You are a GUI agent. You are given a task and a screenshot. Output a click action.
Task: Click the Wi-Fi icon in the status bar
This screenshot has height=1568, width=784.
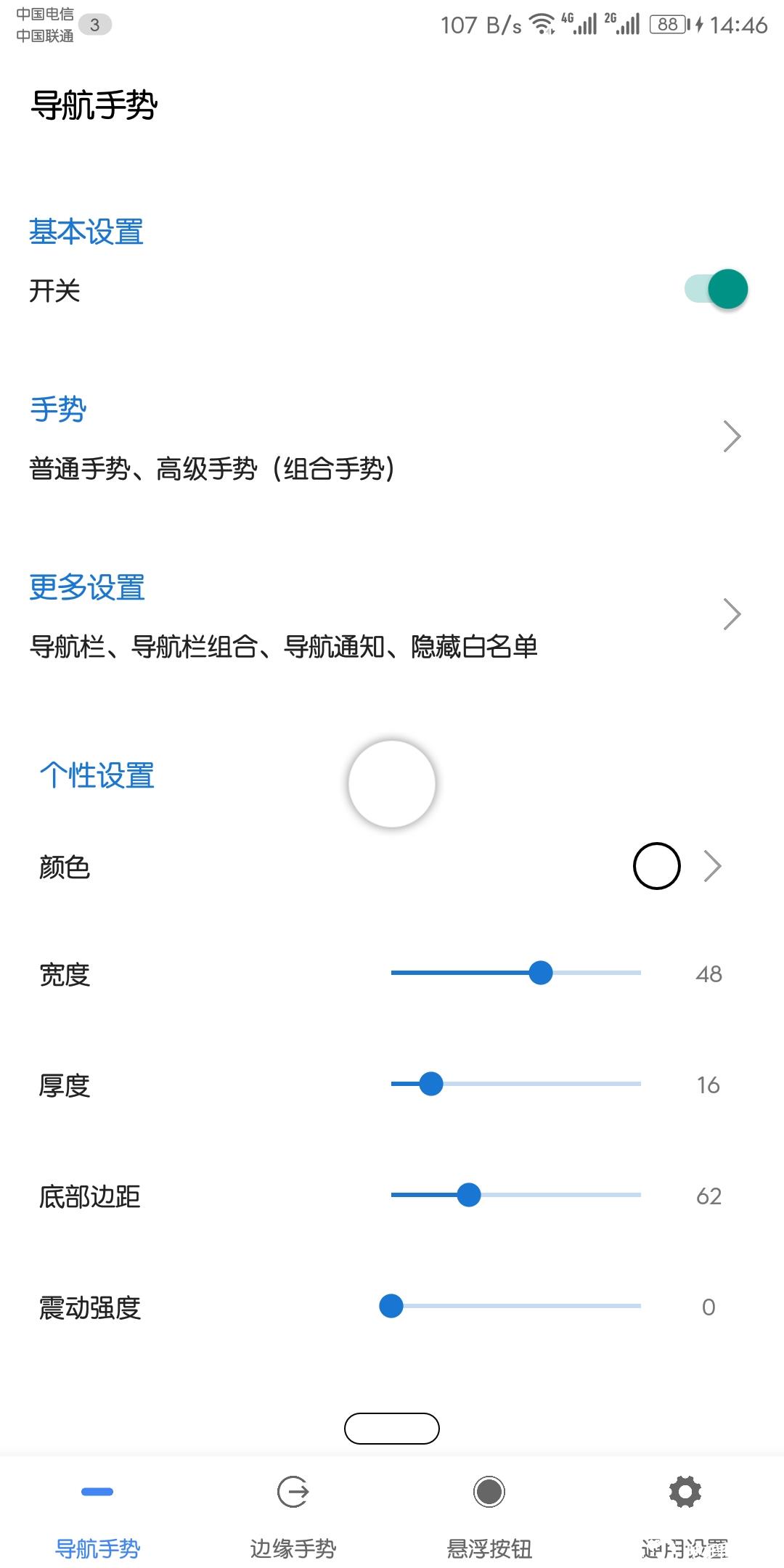pyautogui.click(x=540, y=24)
